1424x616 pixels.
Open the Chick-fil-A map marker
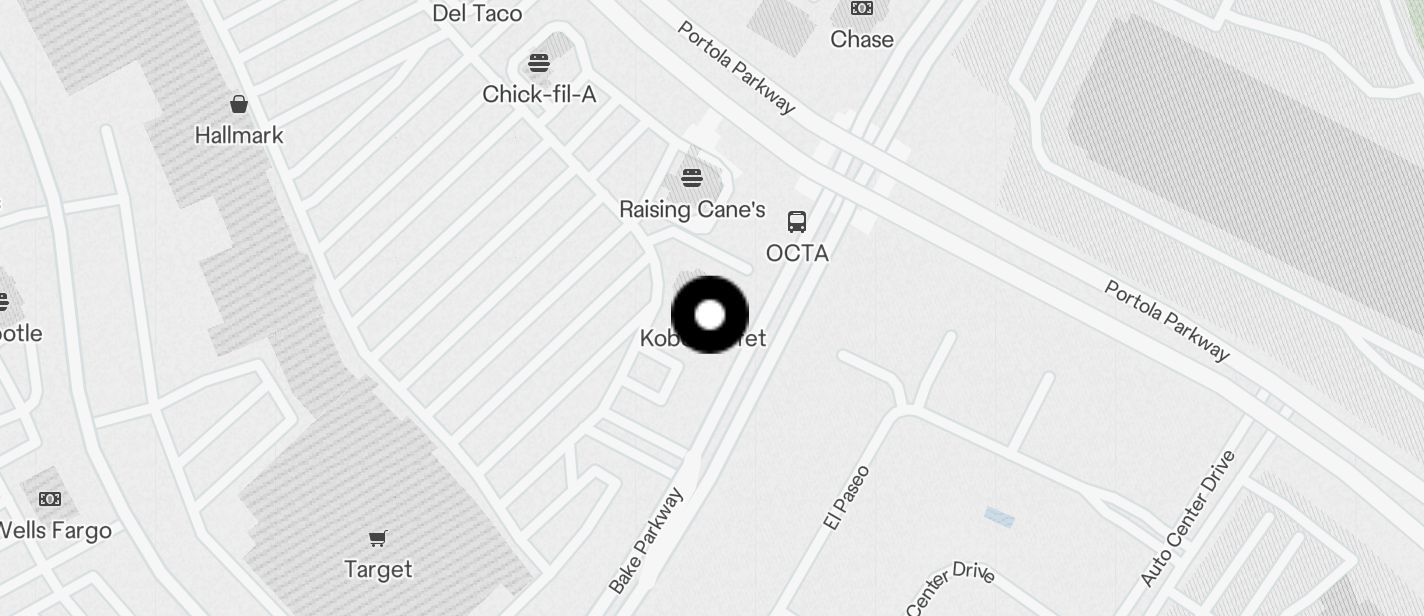[539, 65]
